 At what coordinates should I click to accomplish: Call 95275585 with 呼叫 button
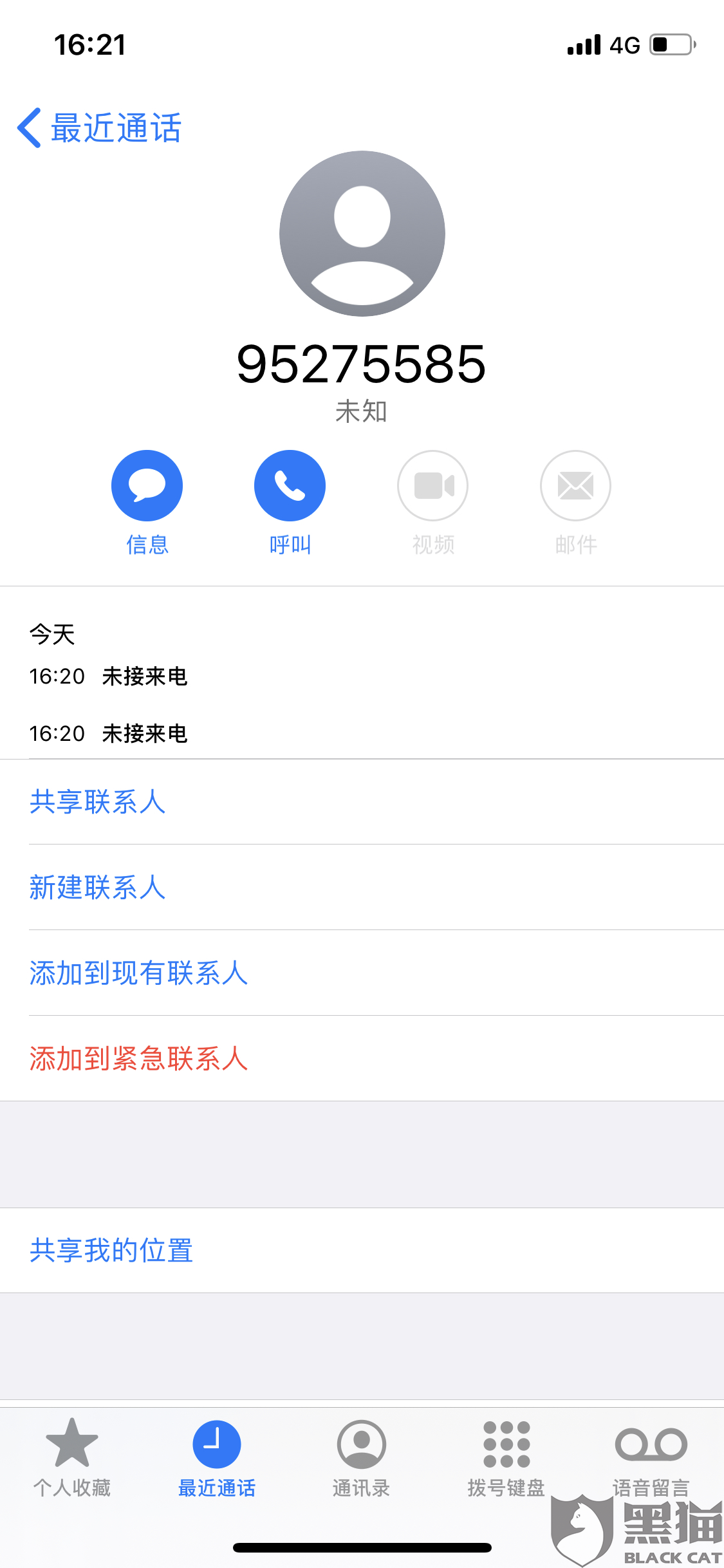290,486
